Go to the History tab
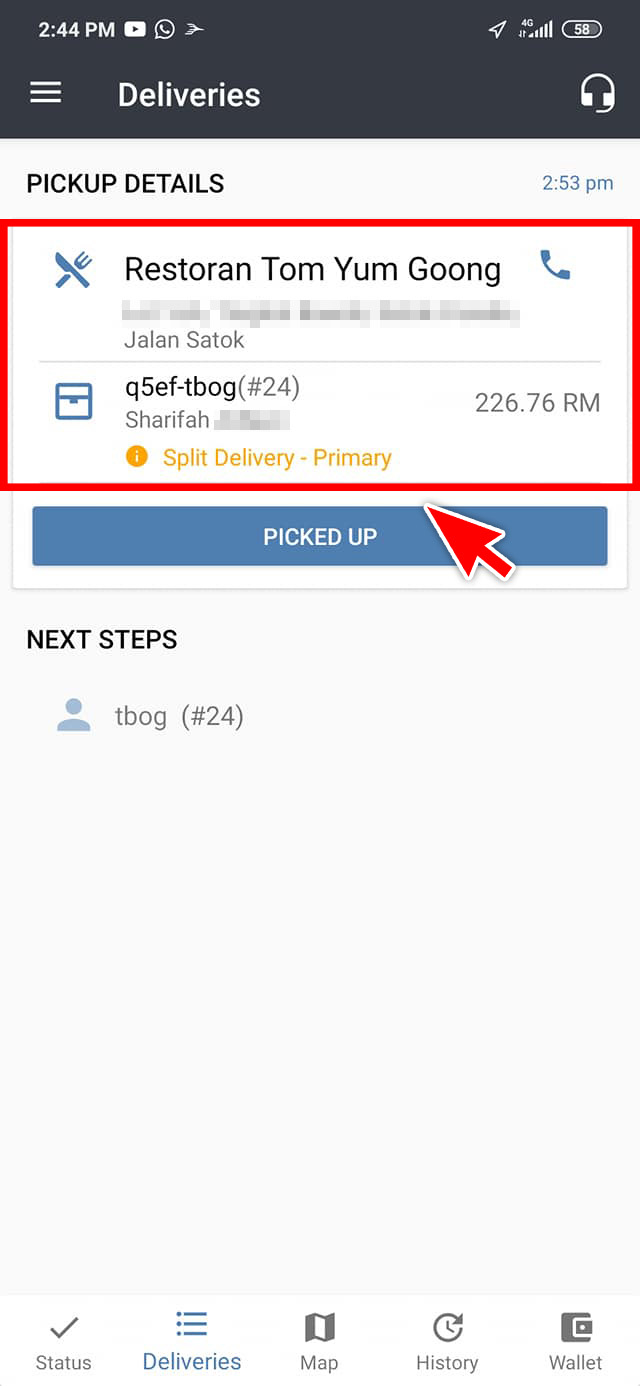 coord(447,1342)
